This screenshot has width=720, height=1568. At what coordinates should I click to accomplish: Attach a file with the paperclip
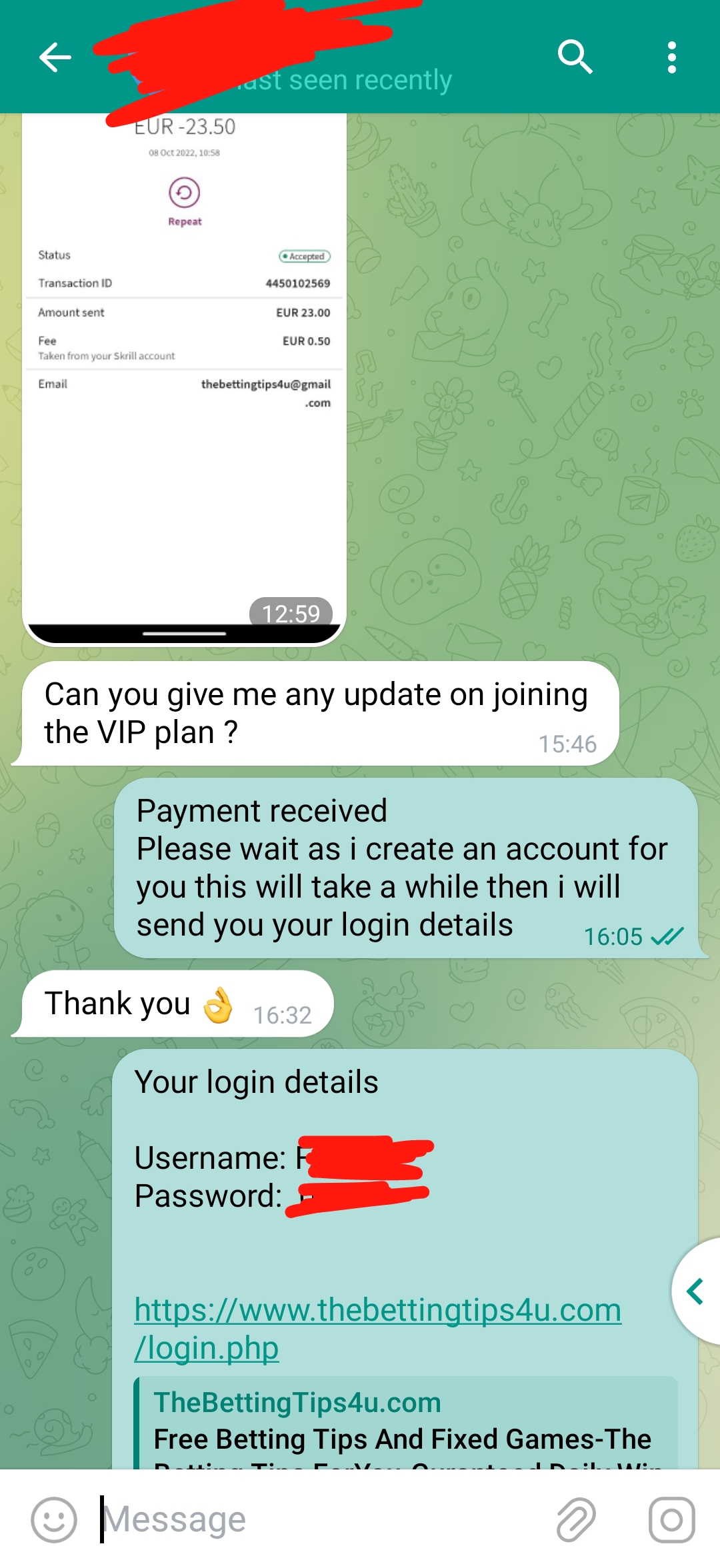(576, 1520)
